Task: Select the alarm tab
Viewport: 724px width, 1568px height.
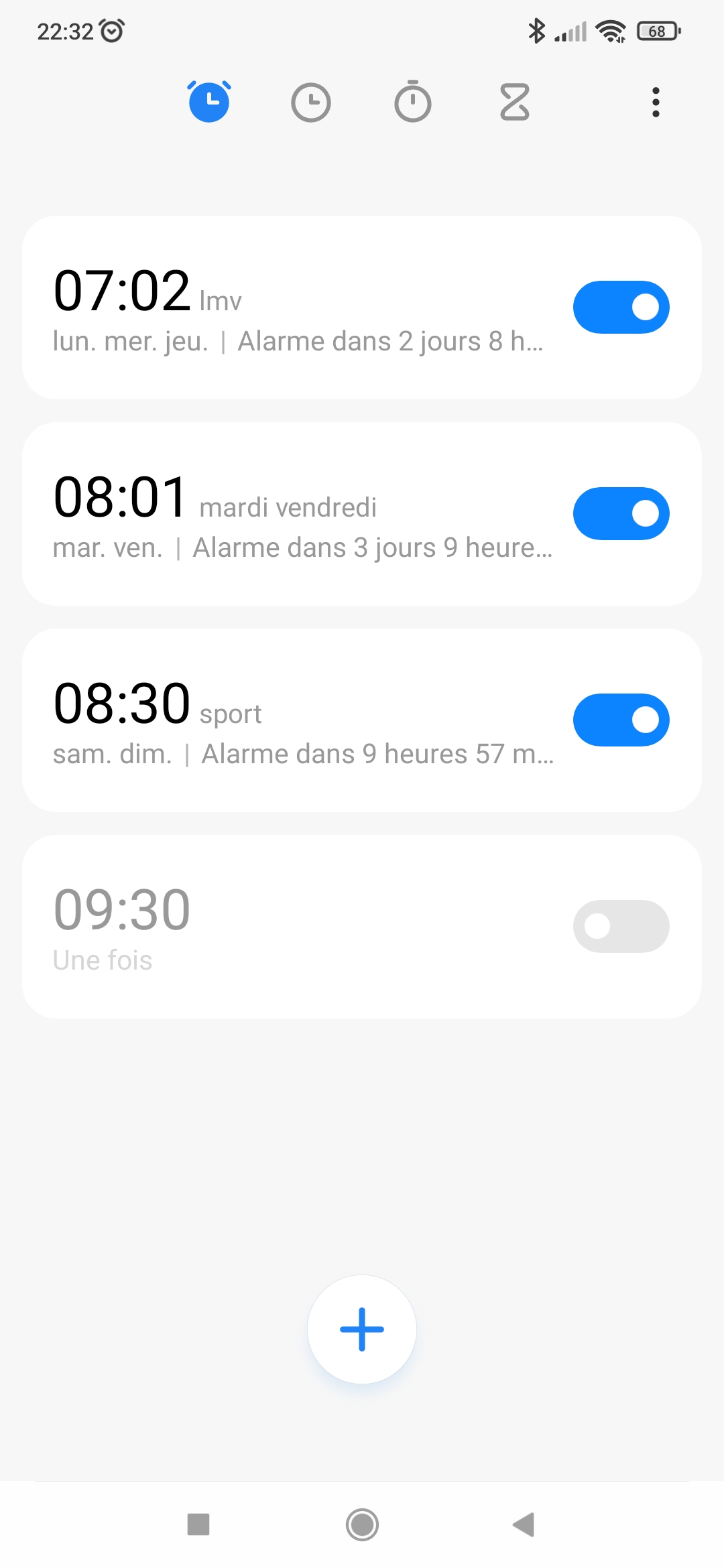Action: (209, 103)
